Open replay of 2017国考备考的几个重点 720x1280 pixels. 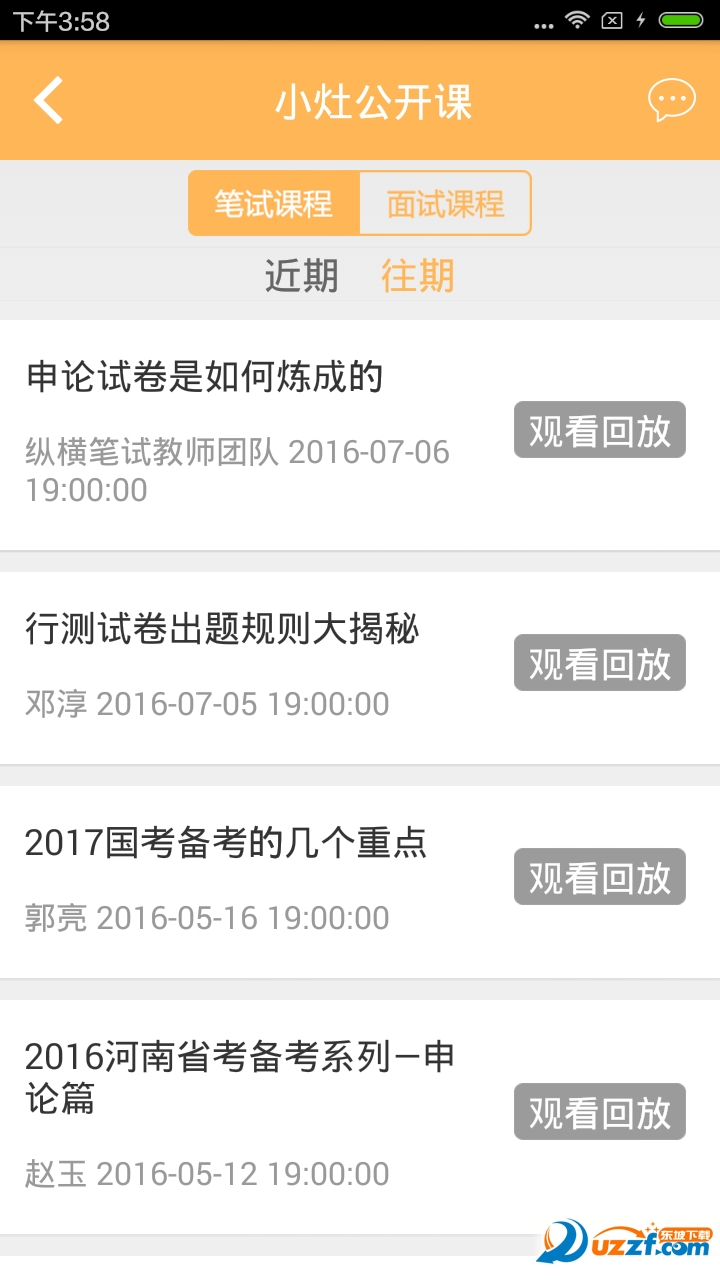click(598, 876)
